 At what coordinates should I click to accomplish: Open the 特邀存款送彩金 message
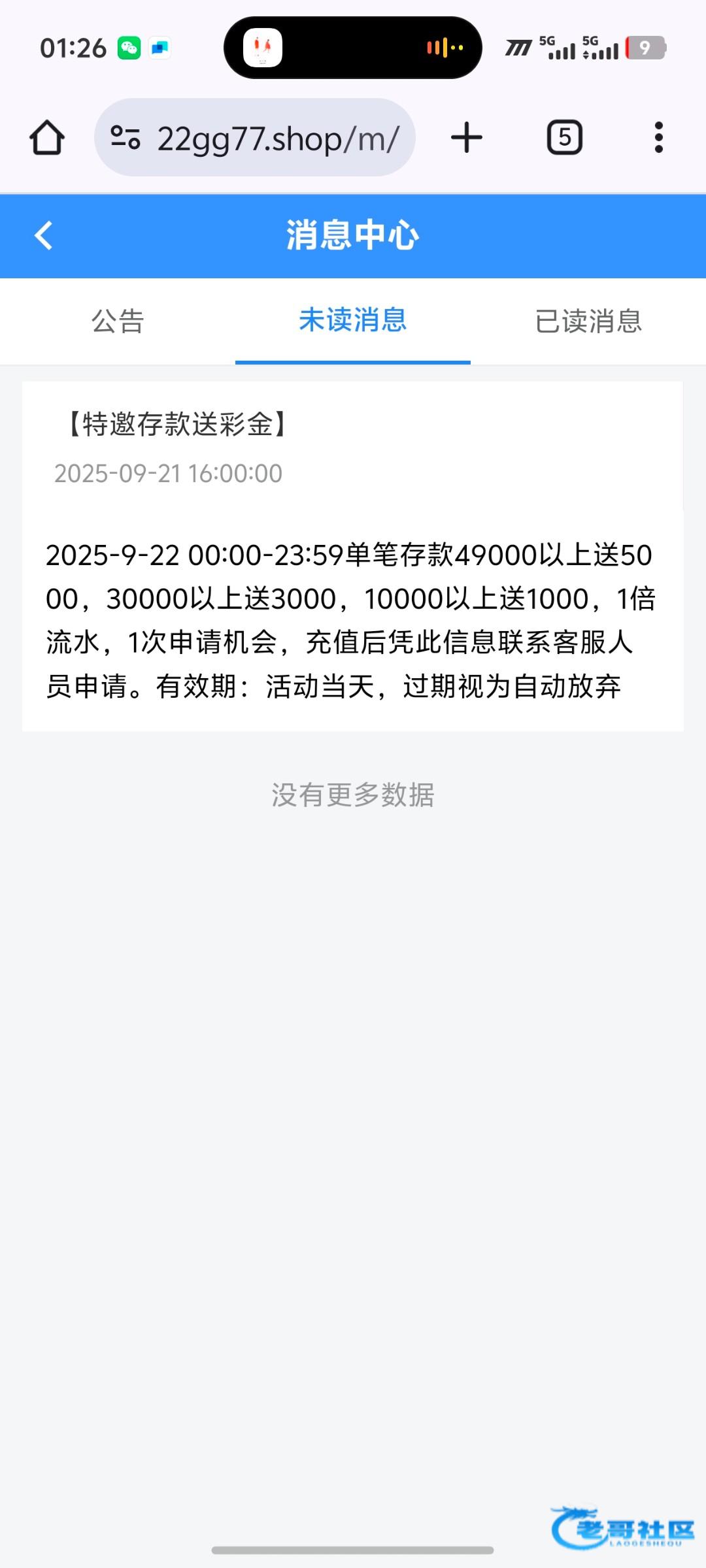(x=176, y=425)
